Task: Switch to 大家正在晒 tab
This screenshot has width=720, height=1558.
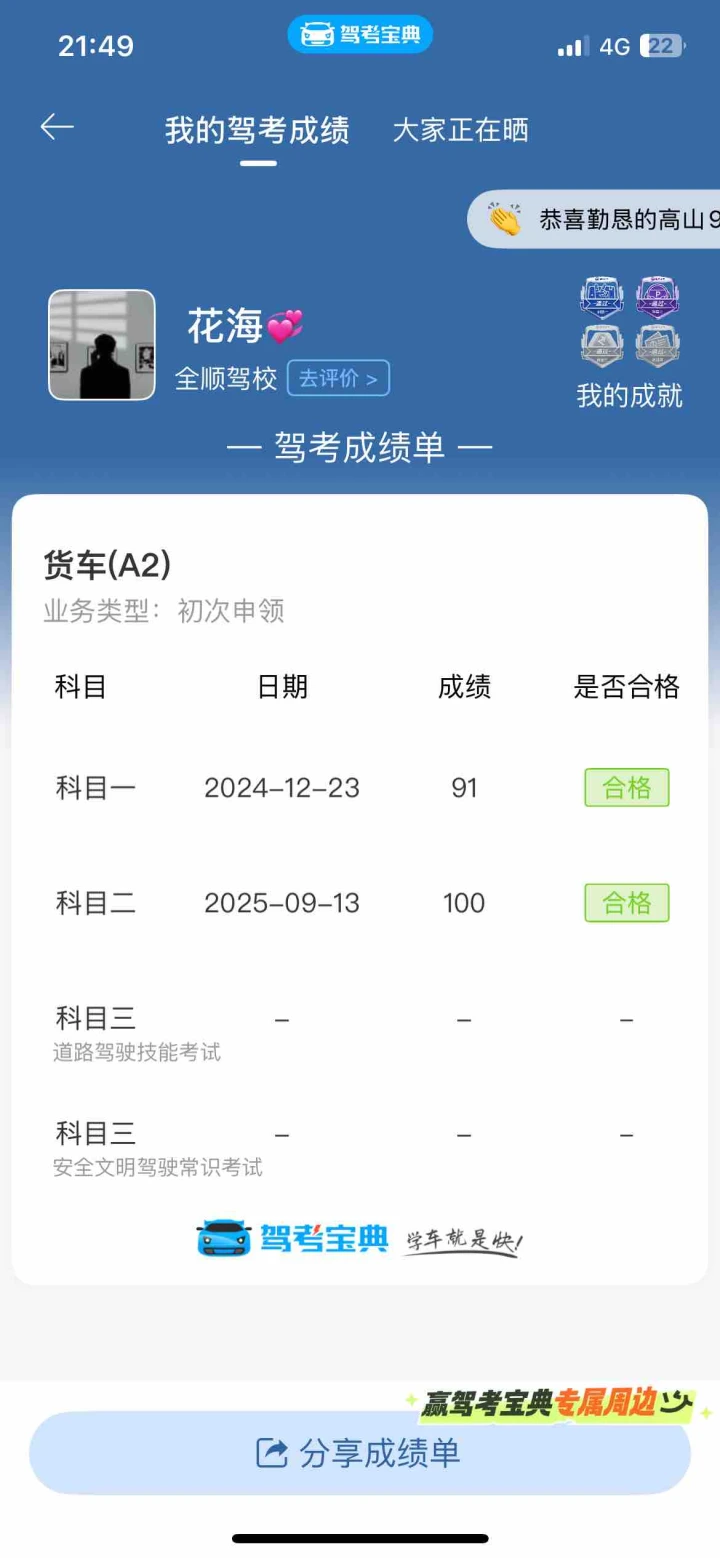Action: 460,130
